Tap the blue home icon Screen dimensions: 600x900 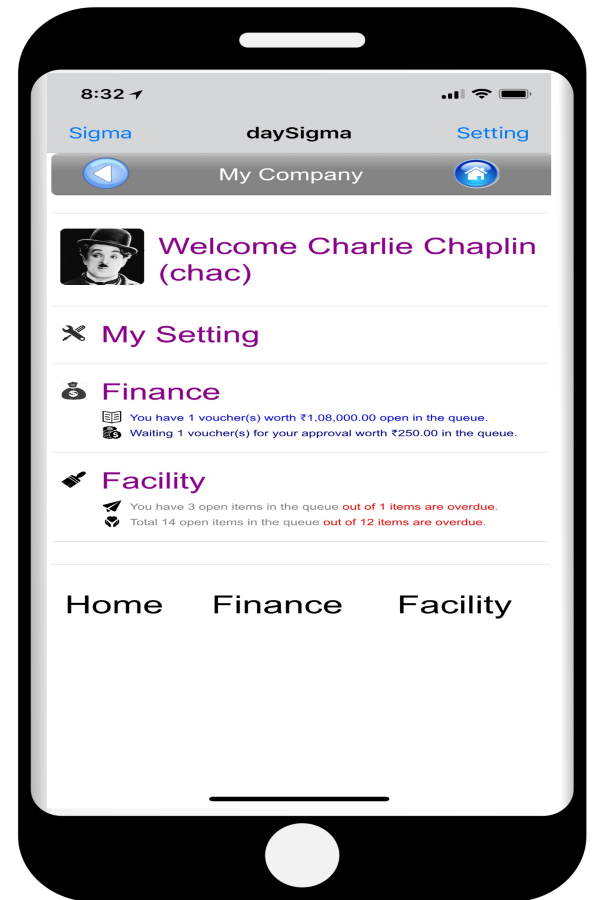(476, 173)
